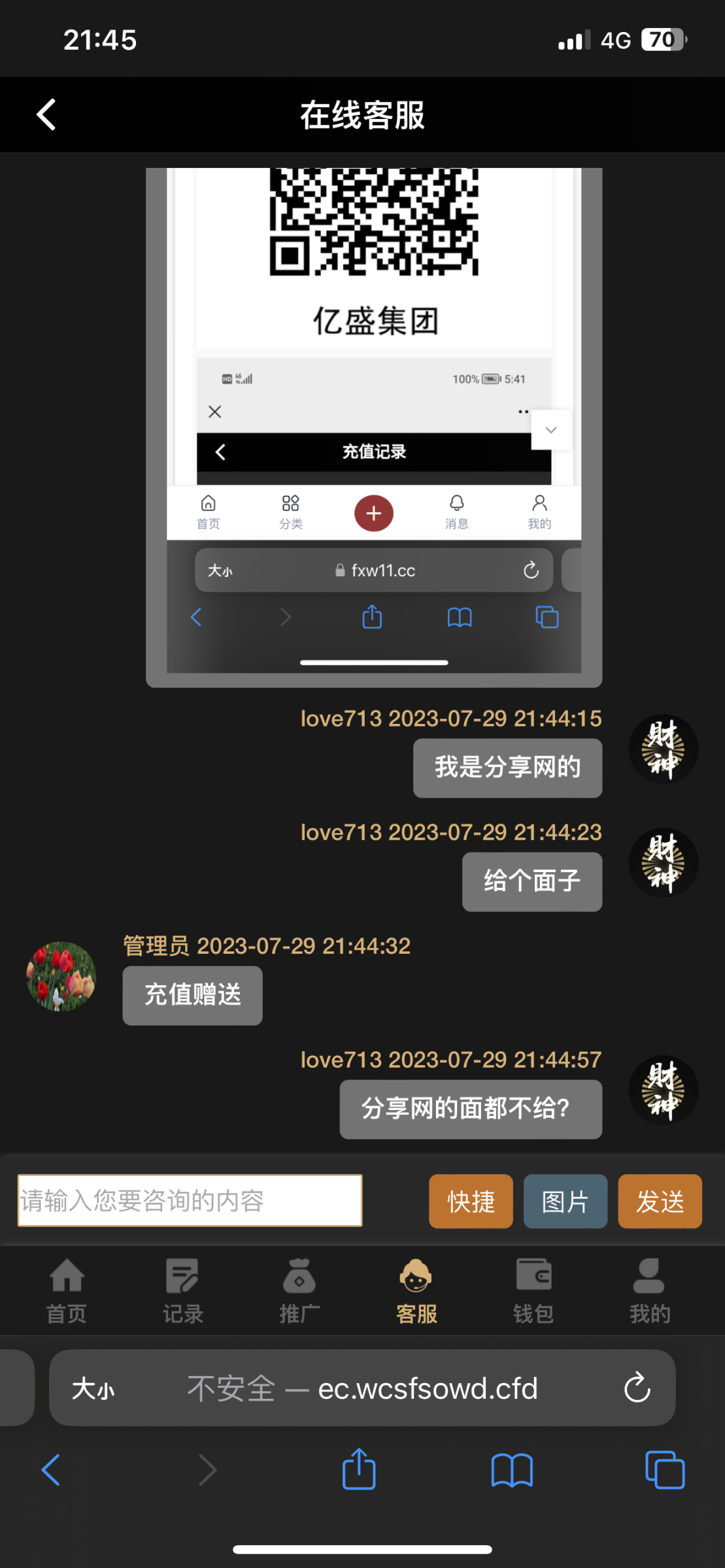Open 快捷 quick replies
725x1568 pixels.
click(471, 1201)
